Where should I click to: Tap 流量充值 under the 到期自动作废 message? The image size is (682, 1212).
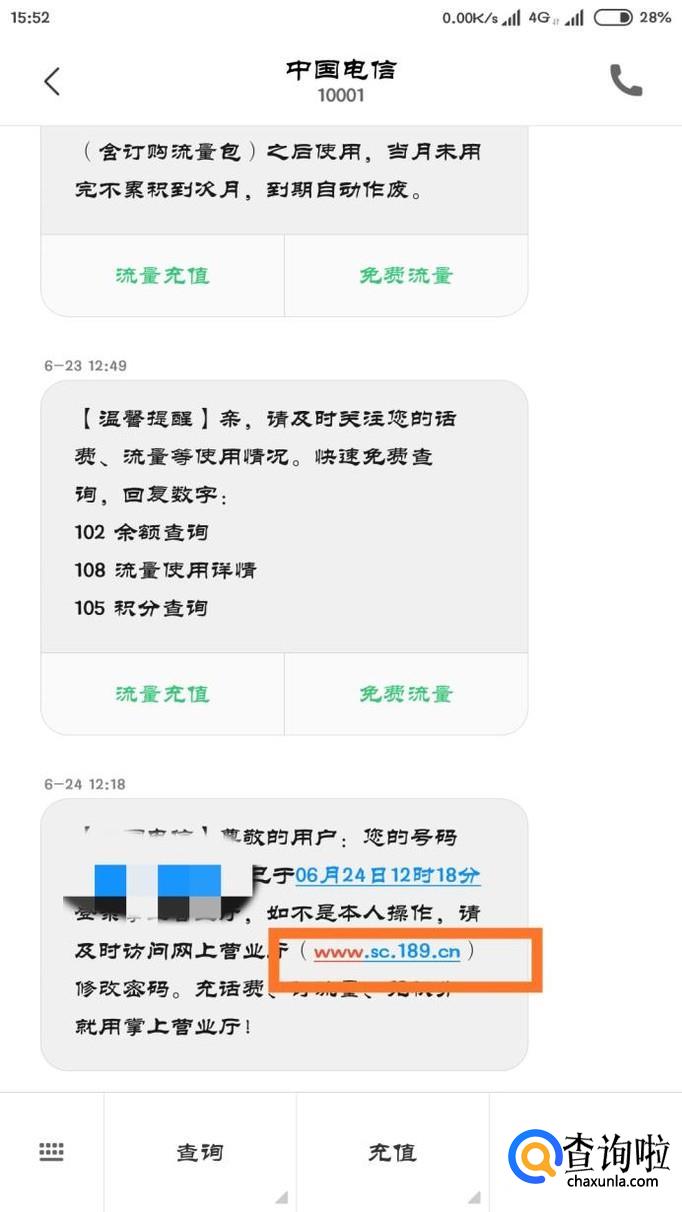[162, 275]
